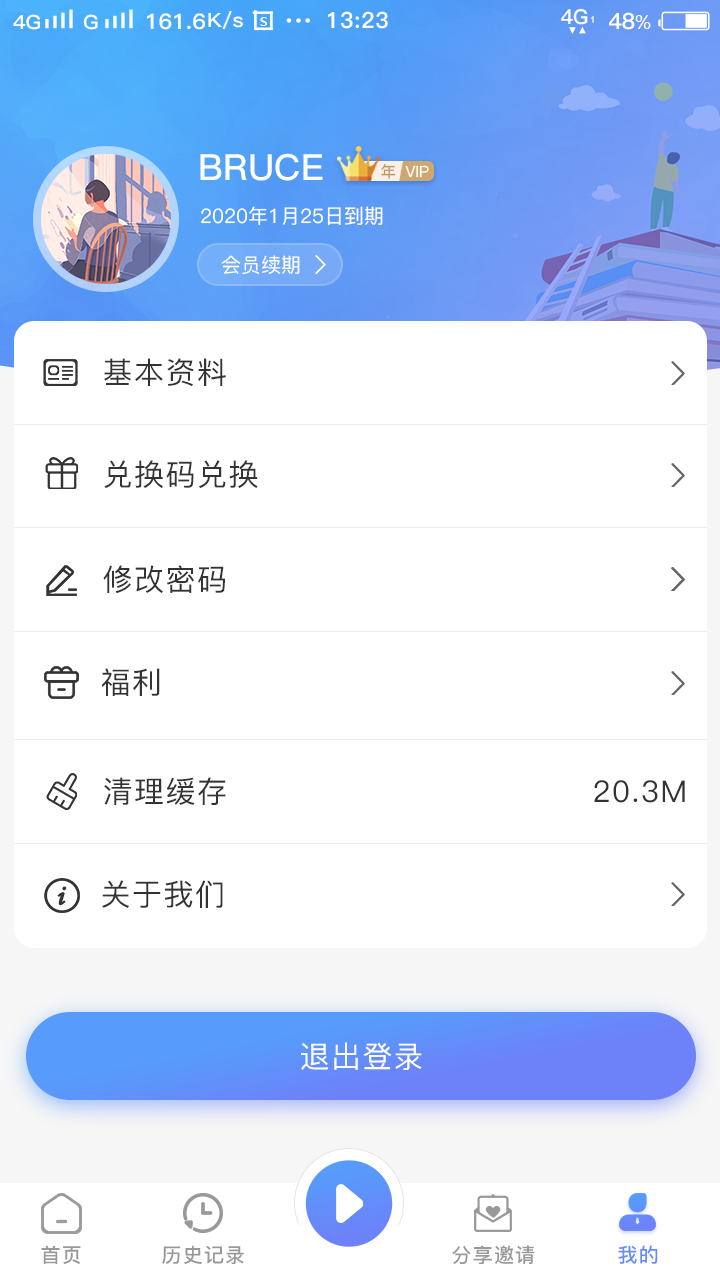The height and width of the screenshot is (1280, 720).
Task: Tap the center play button
Action: point(349,1204)
